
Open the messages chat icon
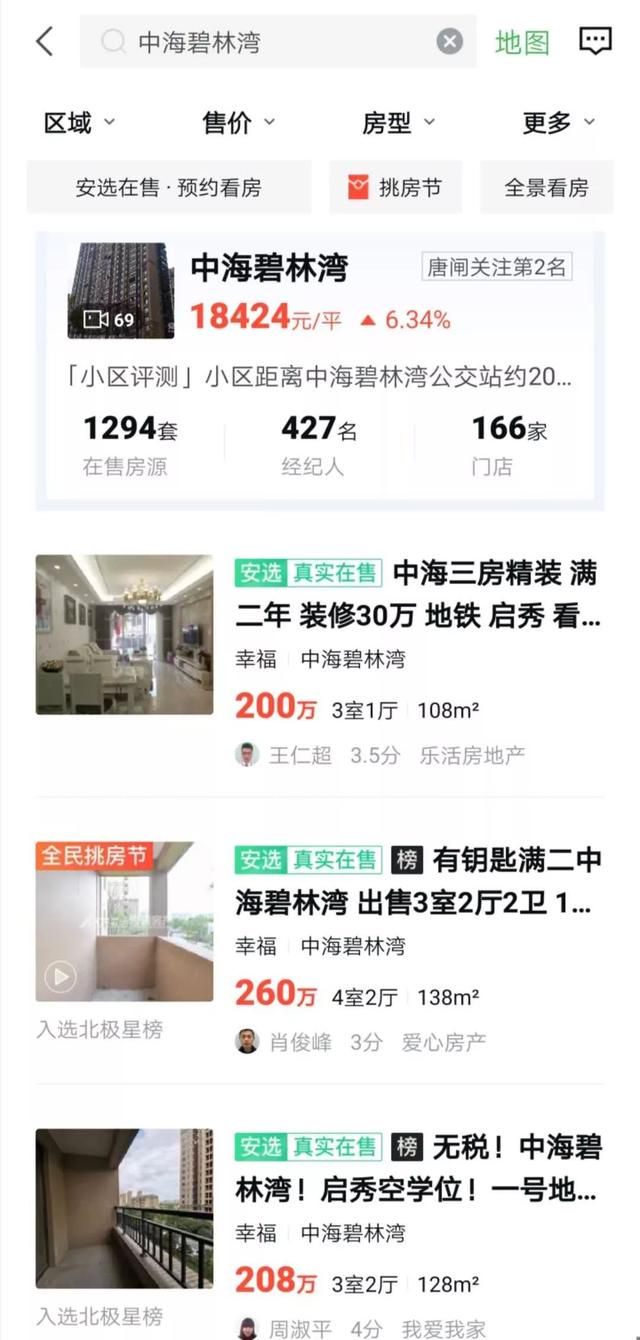tap(596, 41)
